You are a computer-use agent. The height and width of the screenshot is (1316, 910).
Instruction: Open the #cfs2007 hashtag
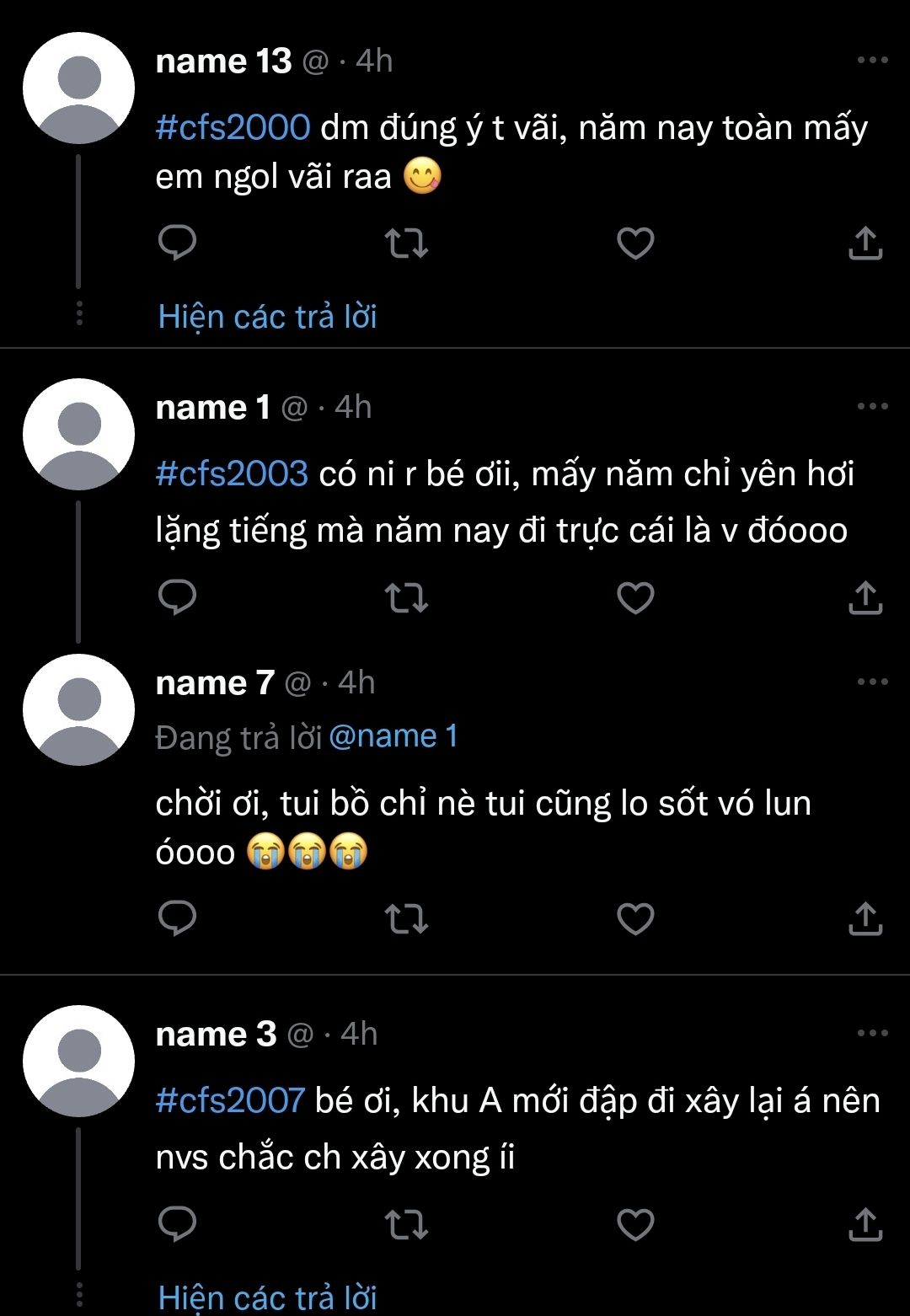click(x=230, y=1100)
